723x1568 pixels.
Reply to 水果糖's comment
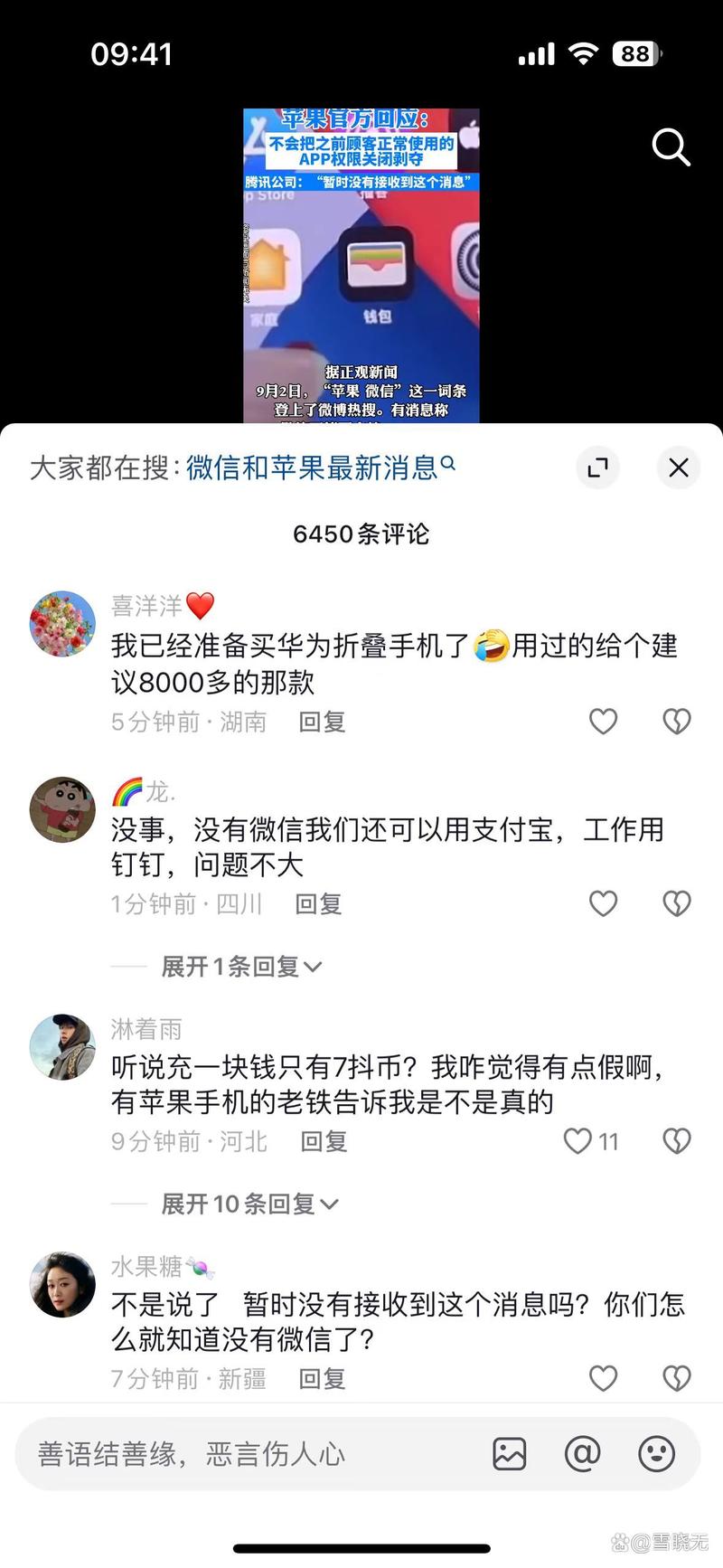coord(322,1378)
